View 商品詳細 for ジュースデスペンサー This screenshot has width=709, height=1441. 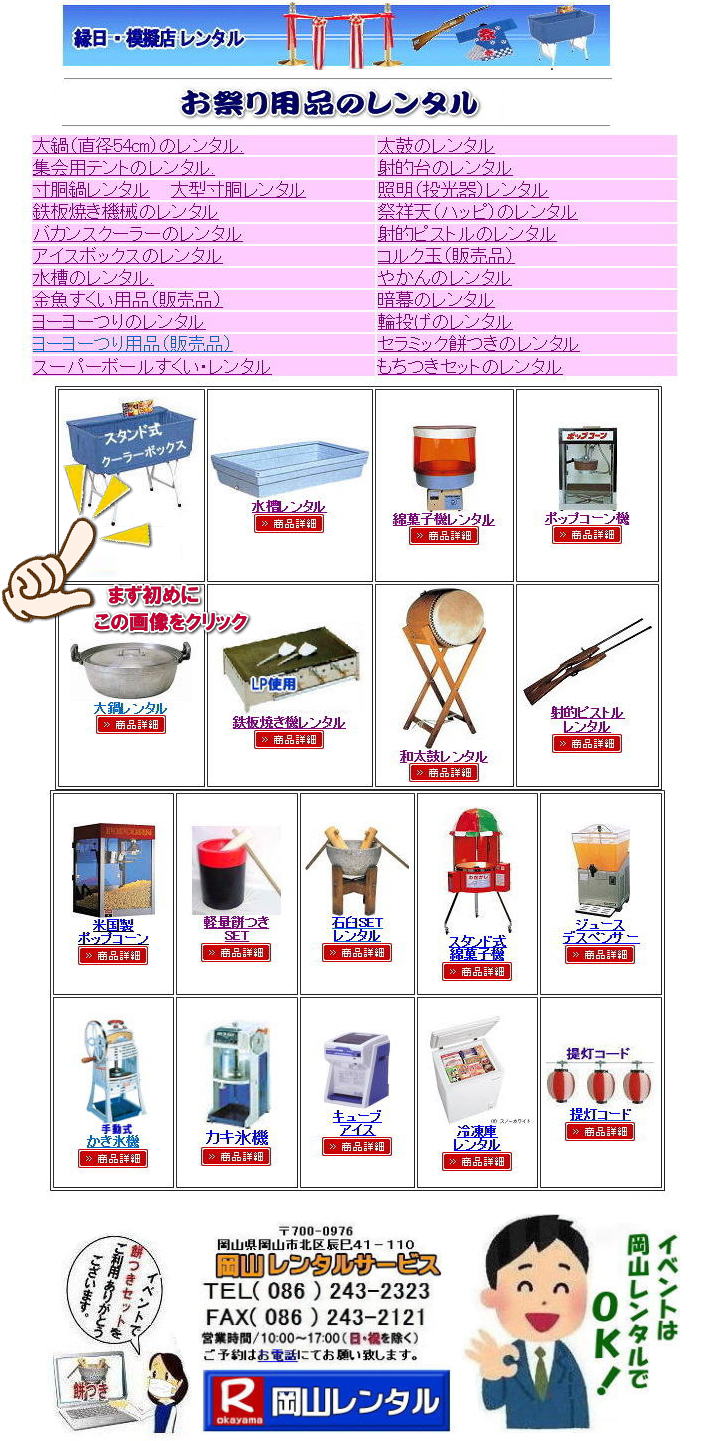599,955
